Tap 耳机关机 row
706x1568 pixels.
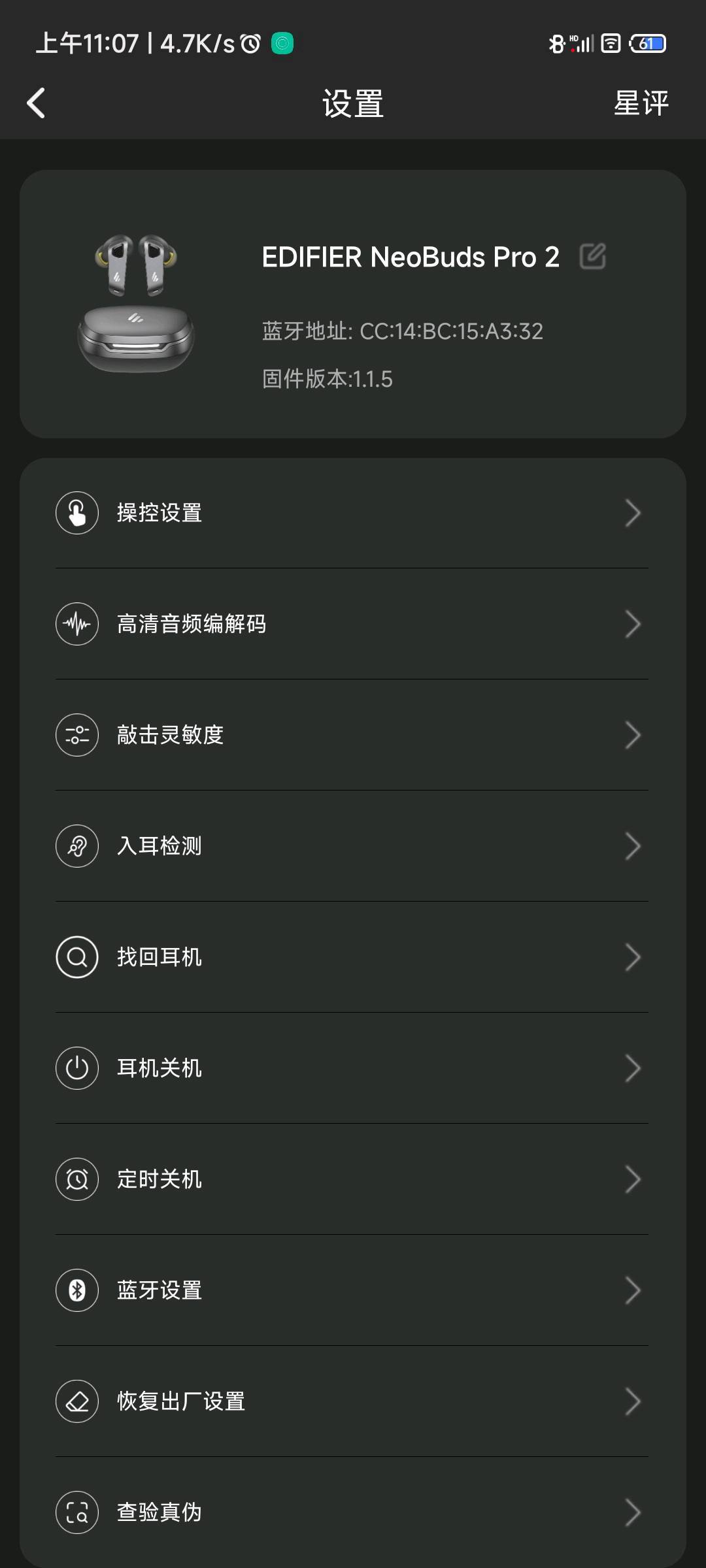(352, 1068)
